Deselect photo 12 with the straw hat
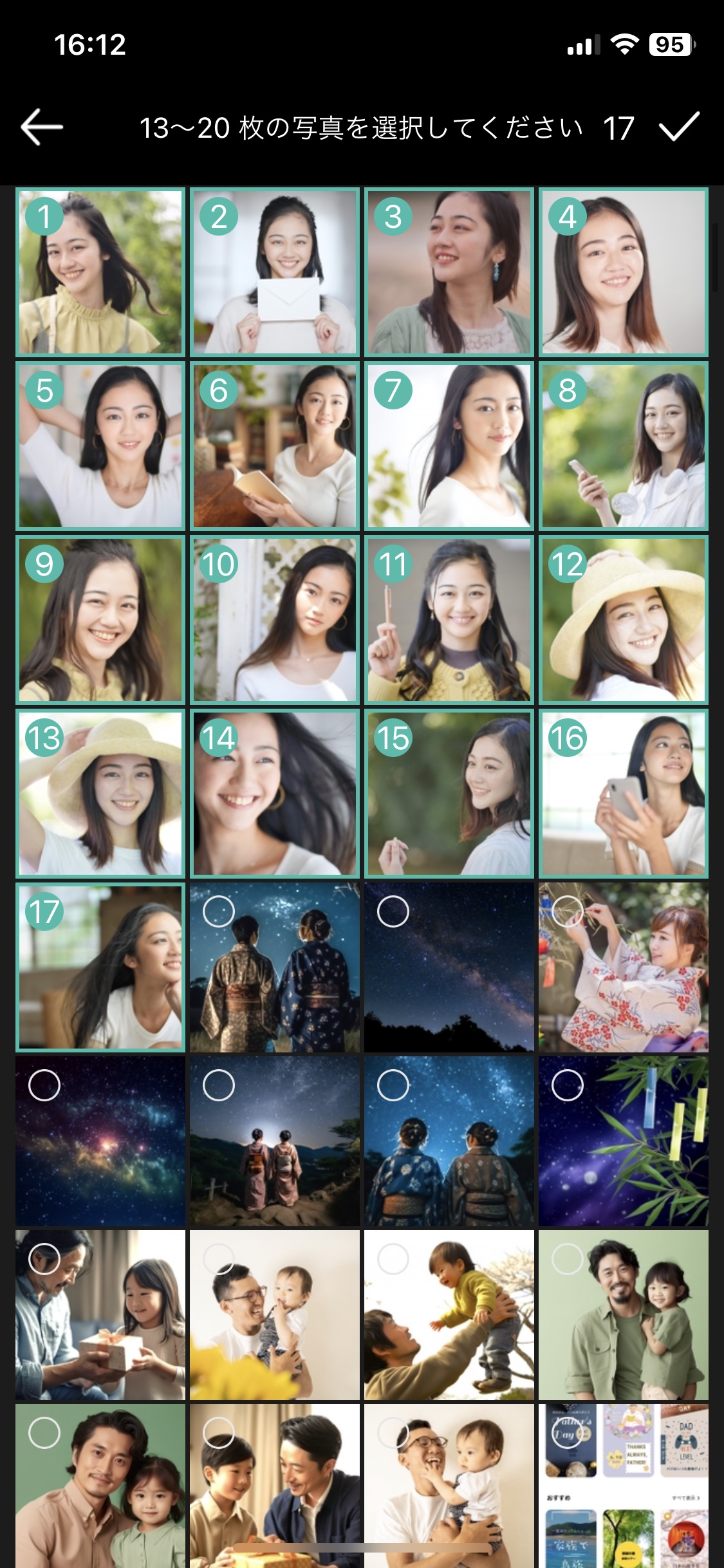The width and height of the screenshot is (724, 1568). click(623, 620)
